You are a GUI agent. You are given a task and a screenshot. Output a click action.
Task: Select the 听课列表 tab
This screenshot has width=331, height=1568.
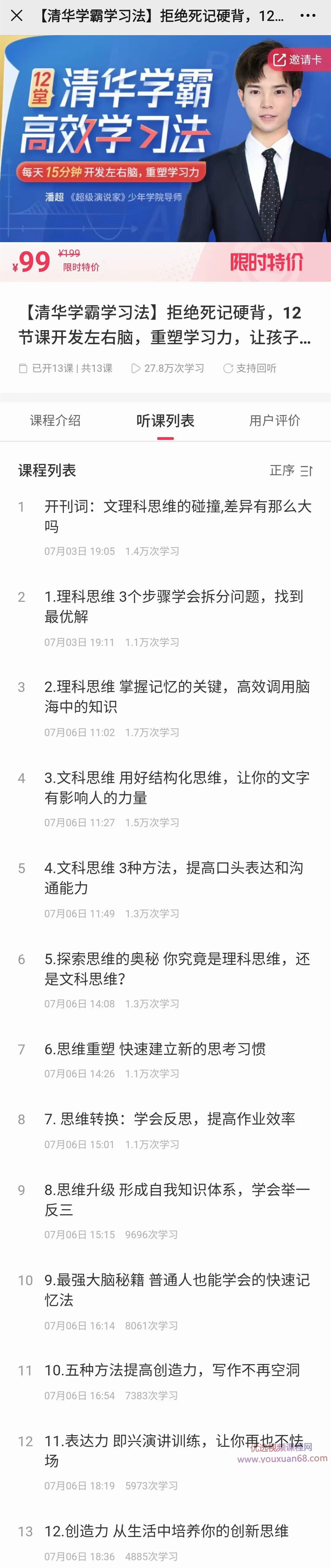(x=165, y=420)
